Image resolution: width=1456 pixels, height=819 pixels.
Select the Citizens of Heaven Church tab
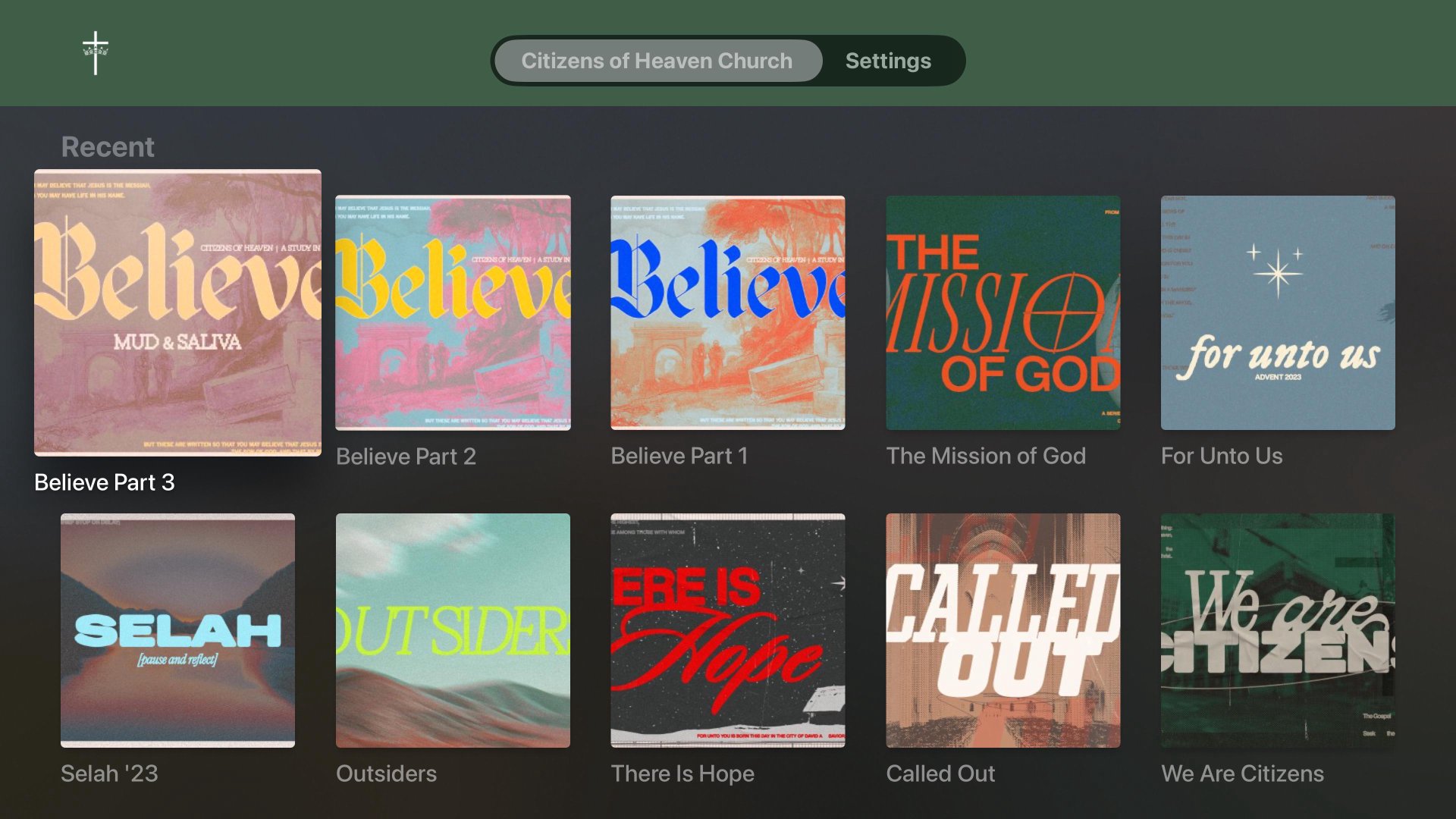coord(657,61)
